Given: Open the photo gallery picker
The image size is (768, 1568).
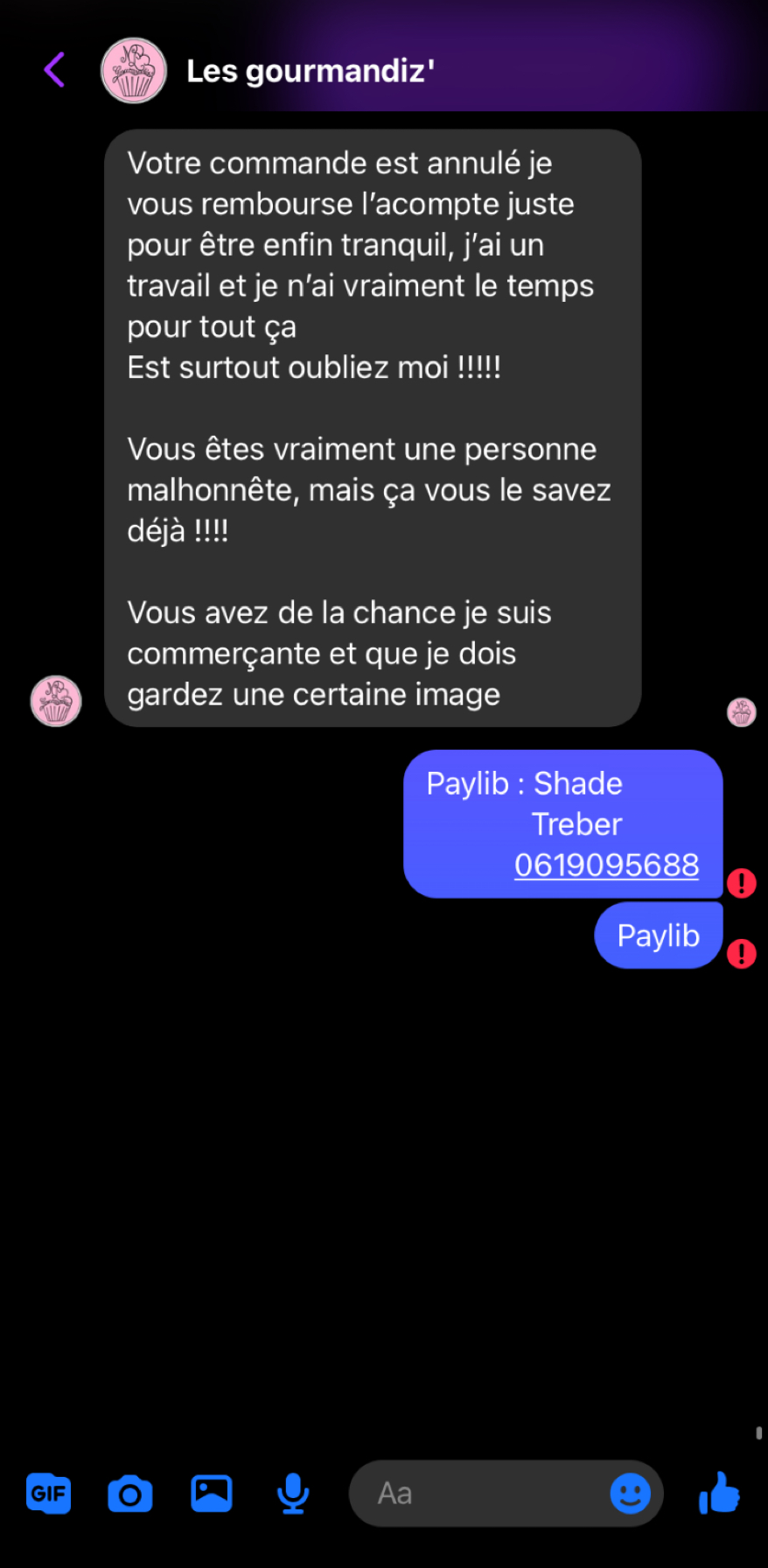Looking at the screenshot, I should coord(212,1493).
